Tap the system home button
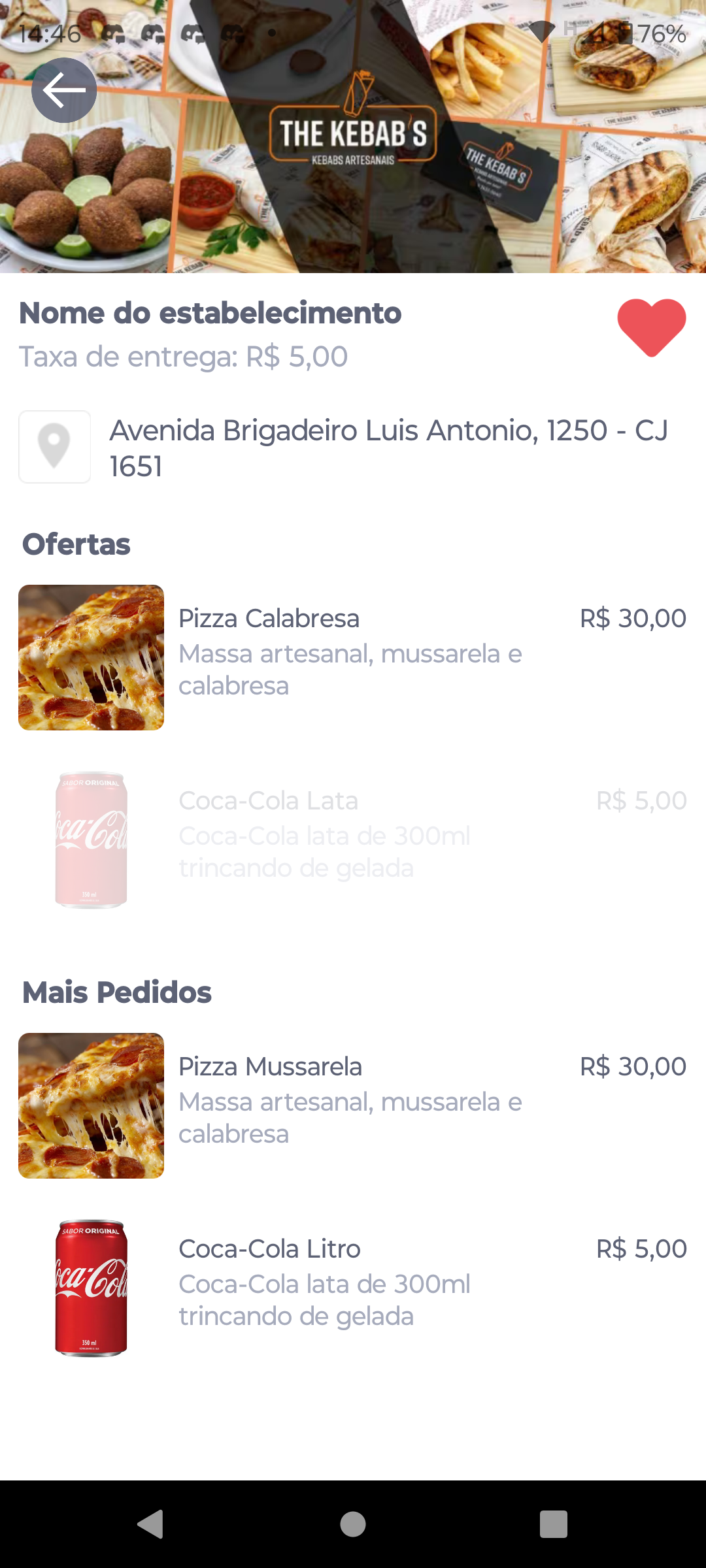This screenshot has width=706, height=1568. (353, 1524)
